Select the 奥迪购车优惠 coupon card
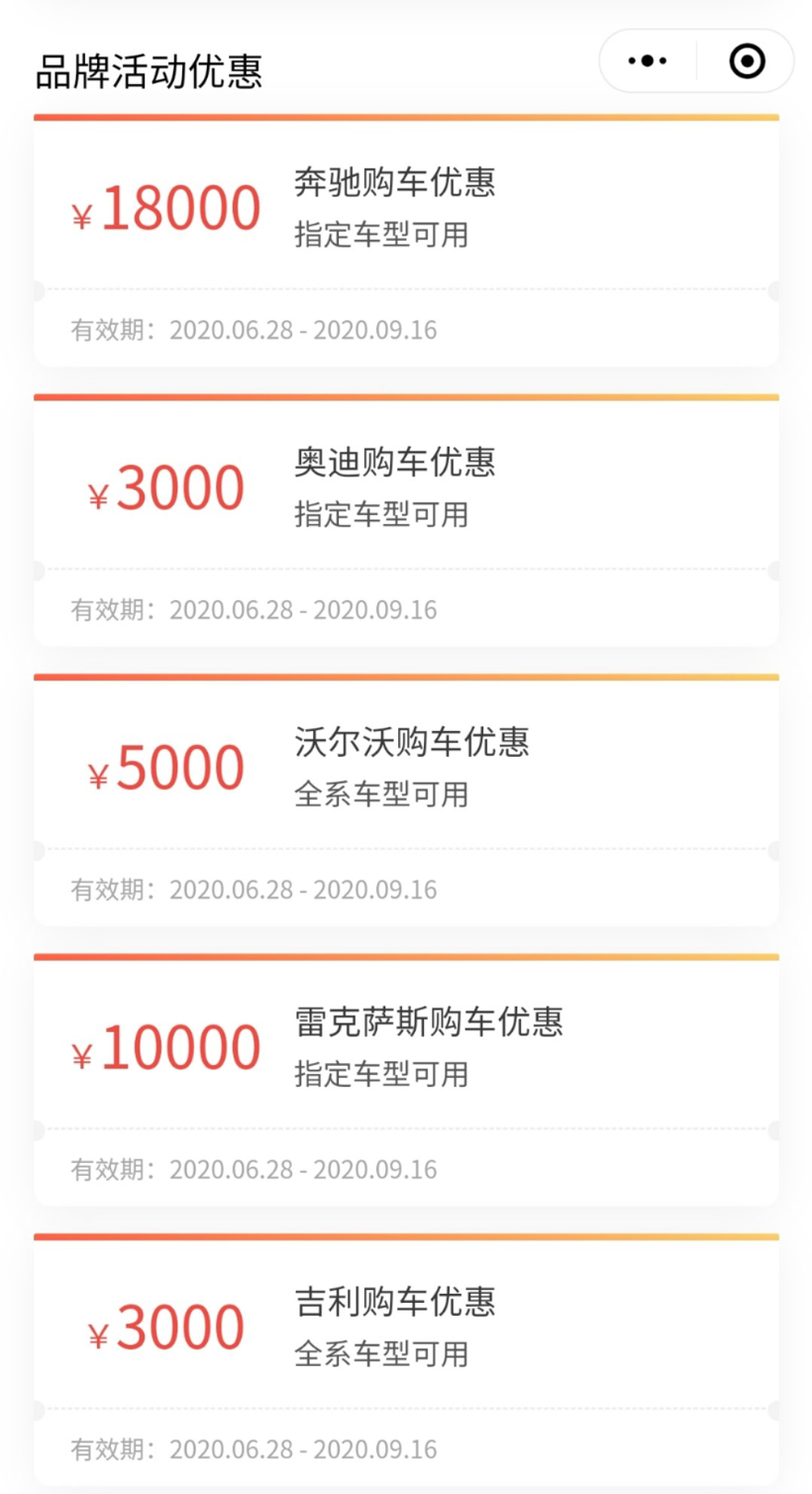Image resolution: width=812 pixels, height=1494 pixels. (406, 515)
